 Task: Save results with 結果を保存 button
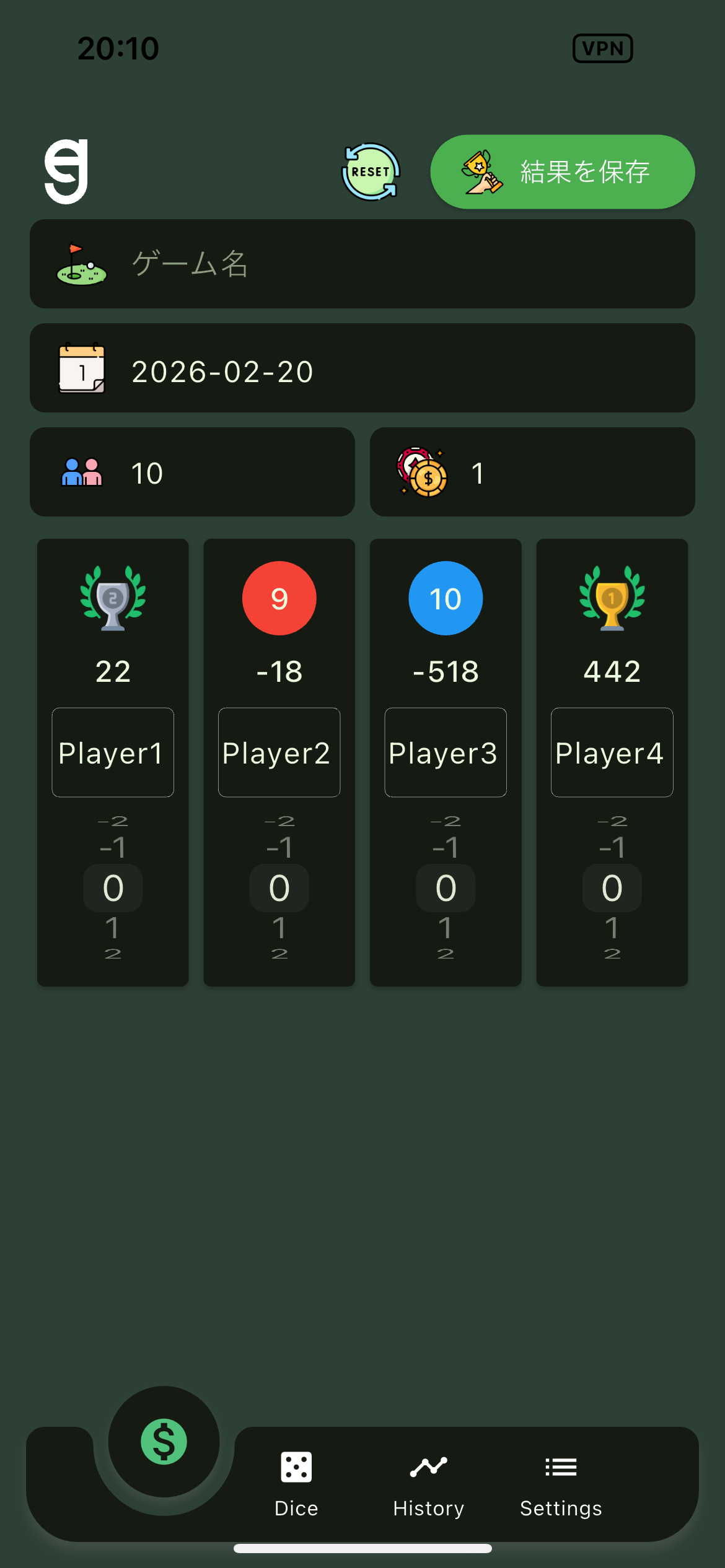click(563, 172)
